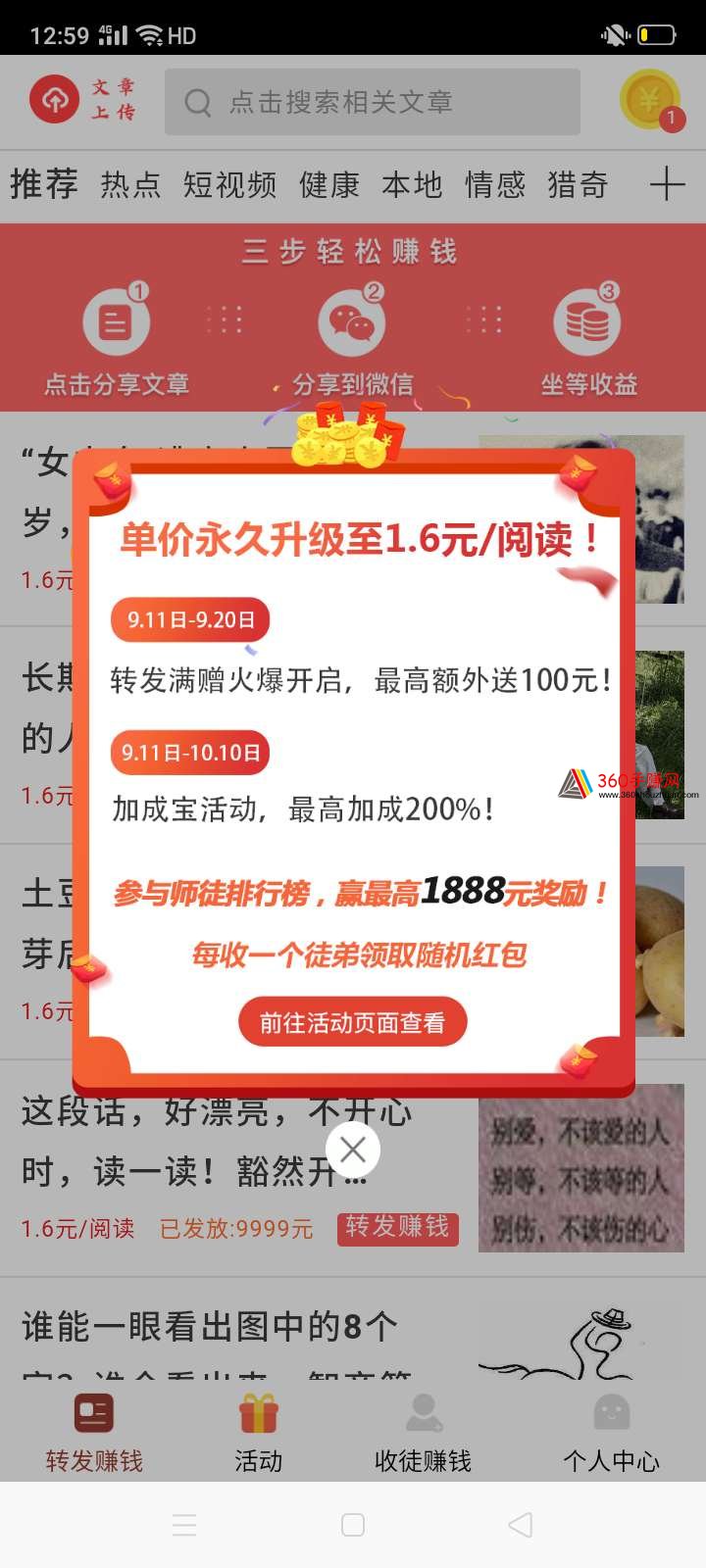Select the 猎奇 tab
The width and height of the screenshot is (706, 1568).
coord(578,184)
